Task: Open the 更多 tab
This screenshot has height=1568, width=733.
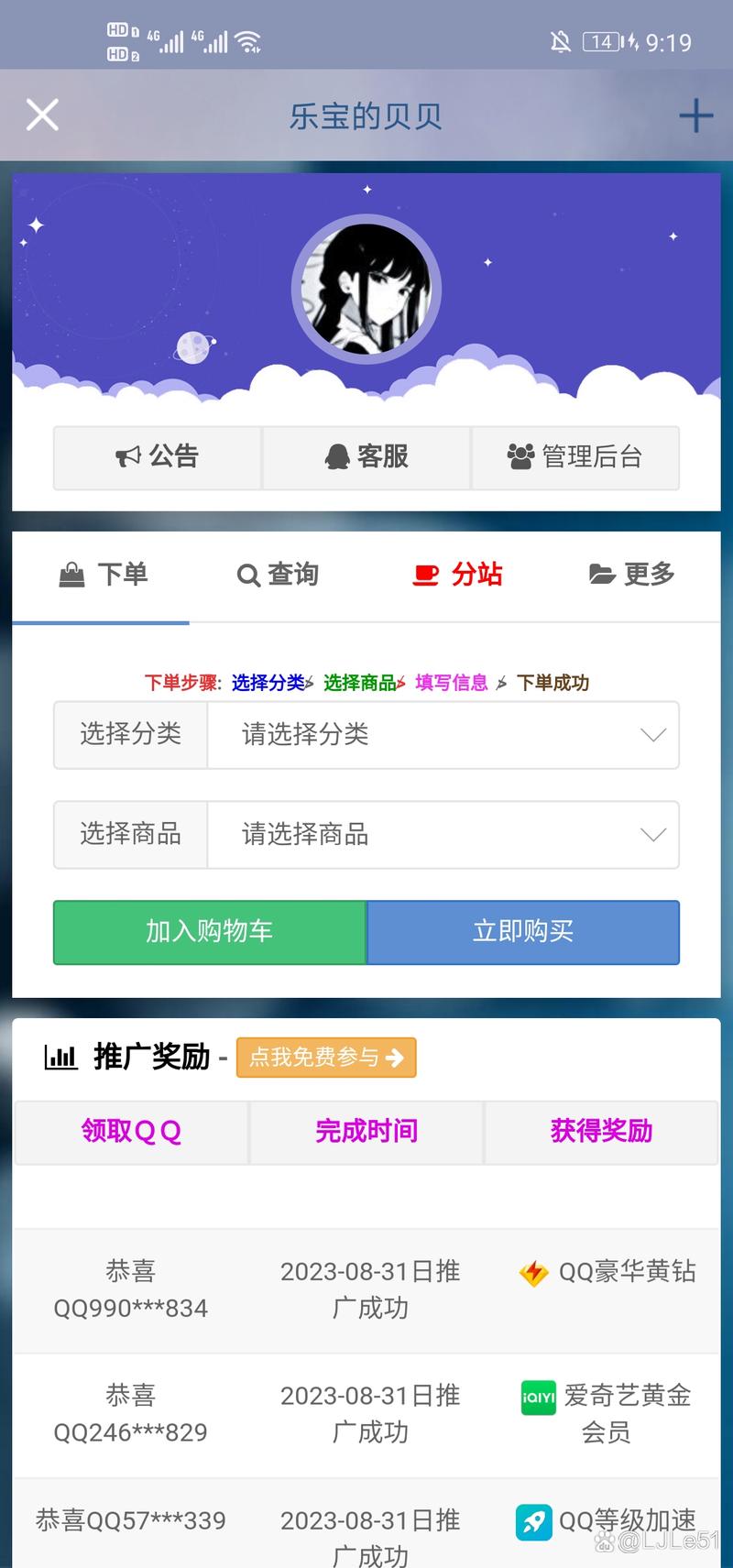Action: [631, 575]
